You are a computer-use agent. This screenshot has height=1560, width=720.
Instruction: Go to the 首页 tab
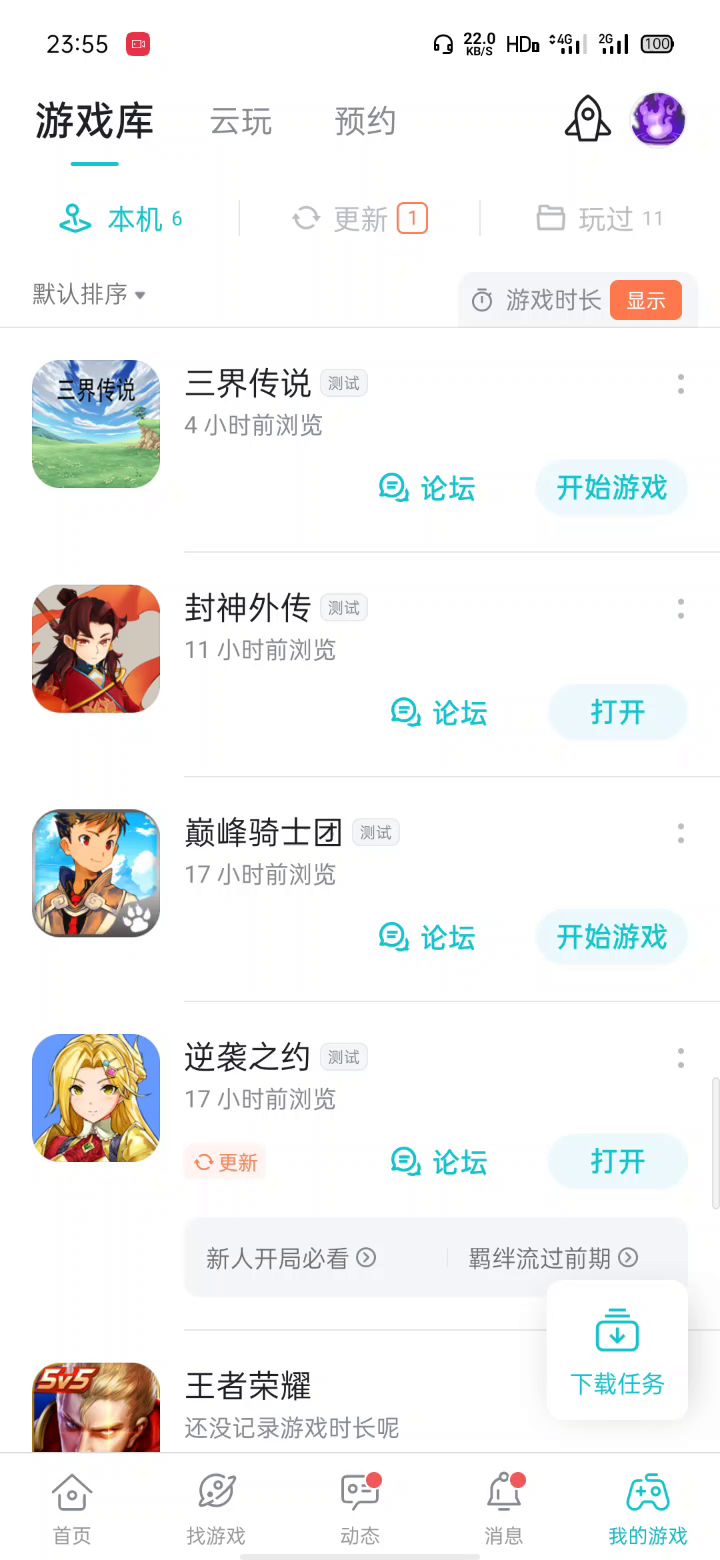pyautogui.click(x=72, y=1508)
